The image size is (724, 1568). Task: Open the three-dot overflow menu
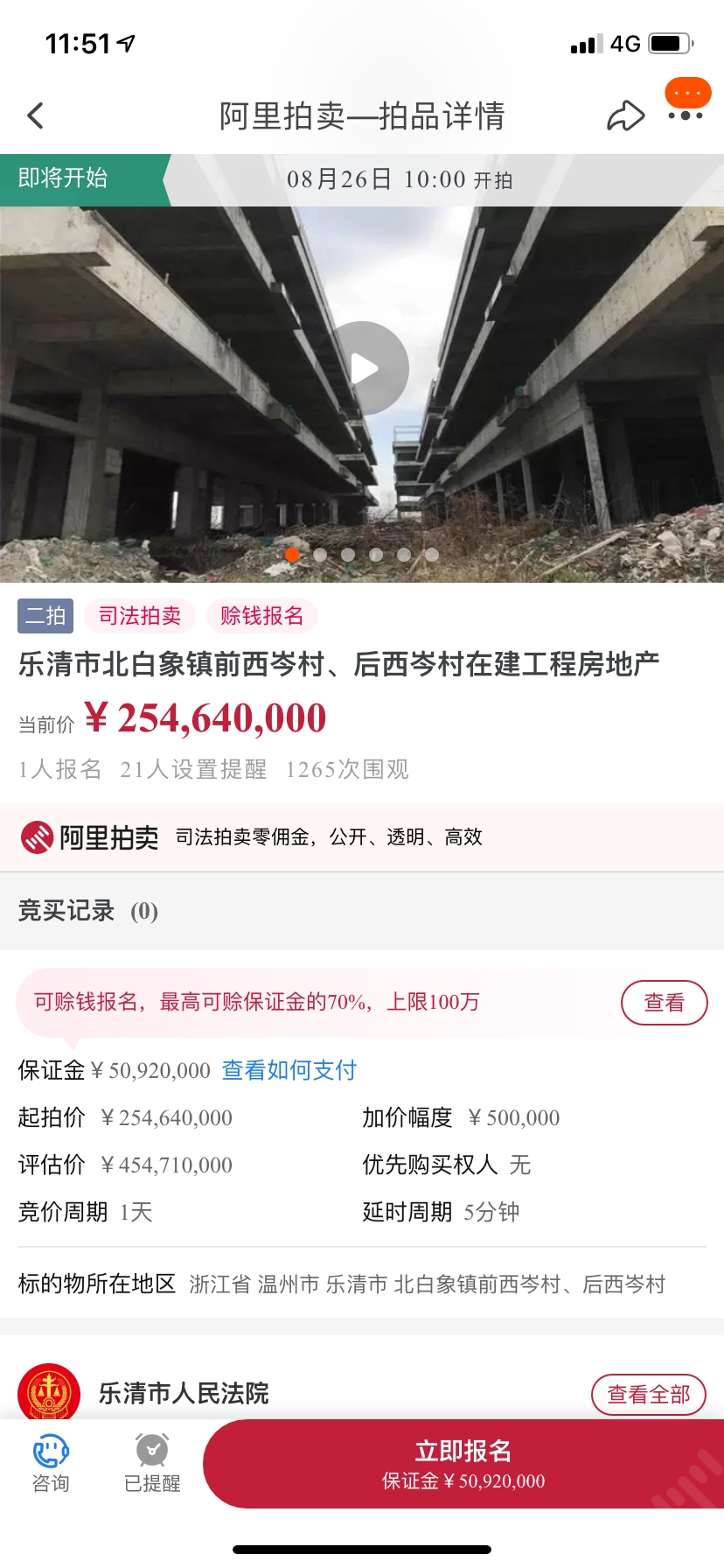(685, 115)
